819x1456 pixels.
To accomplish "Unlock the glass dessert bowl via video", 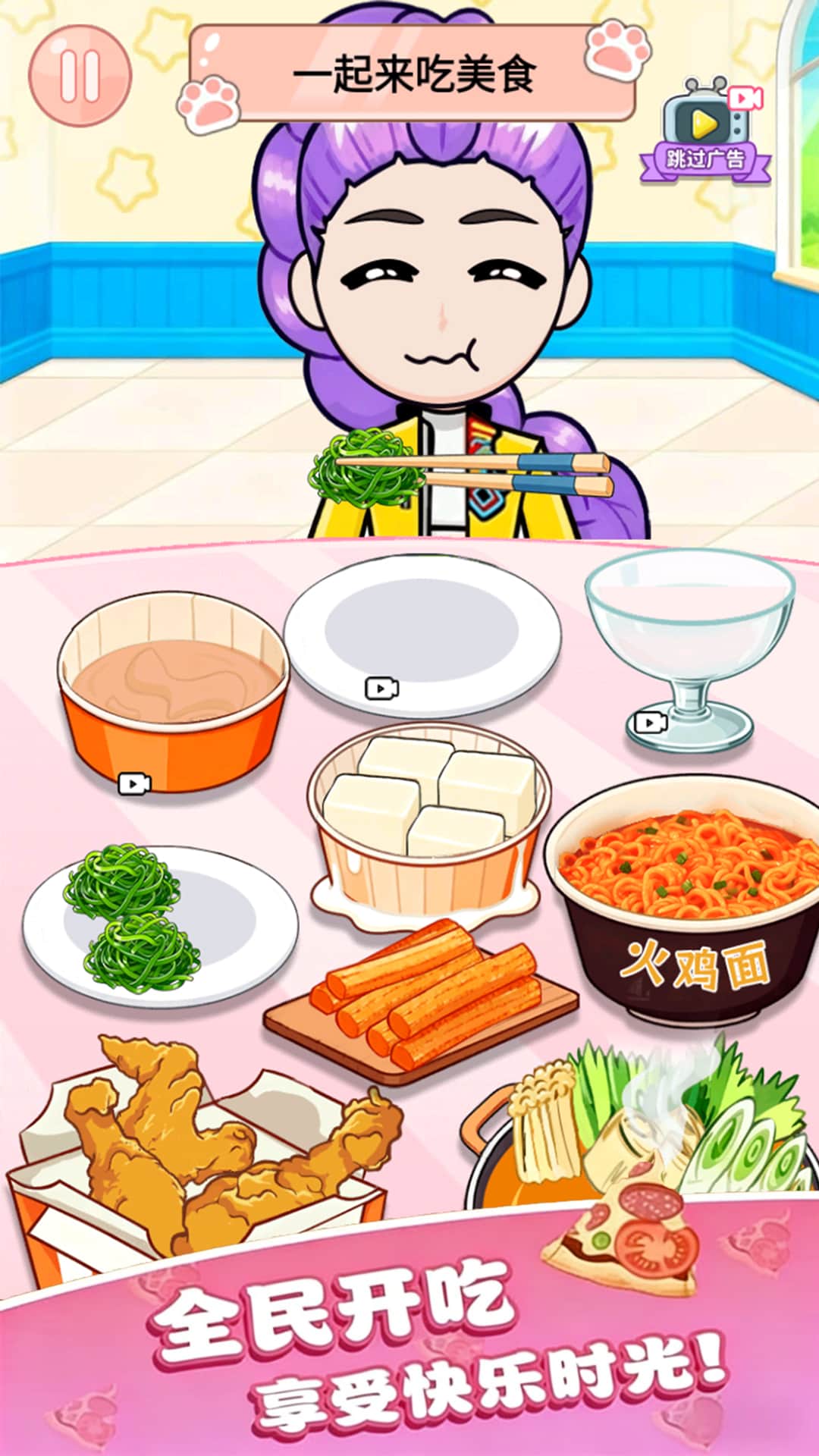I will click(651, 722).
